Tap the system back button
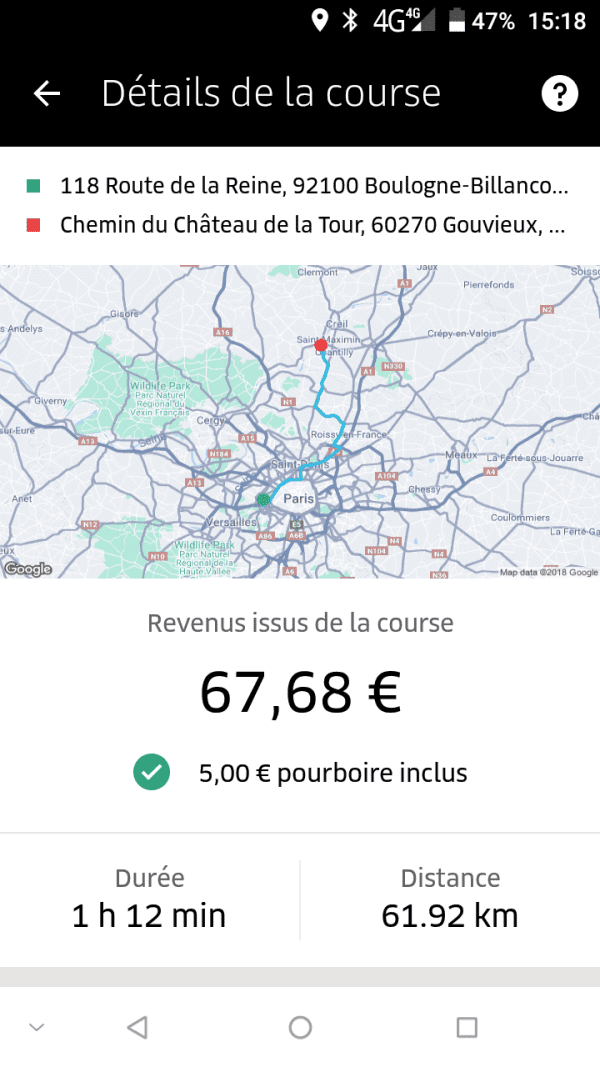600x1067 pixels. 137,1027
